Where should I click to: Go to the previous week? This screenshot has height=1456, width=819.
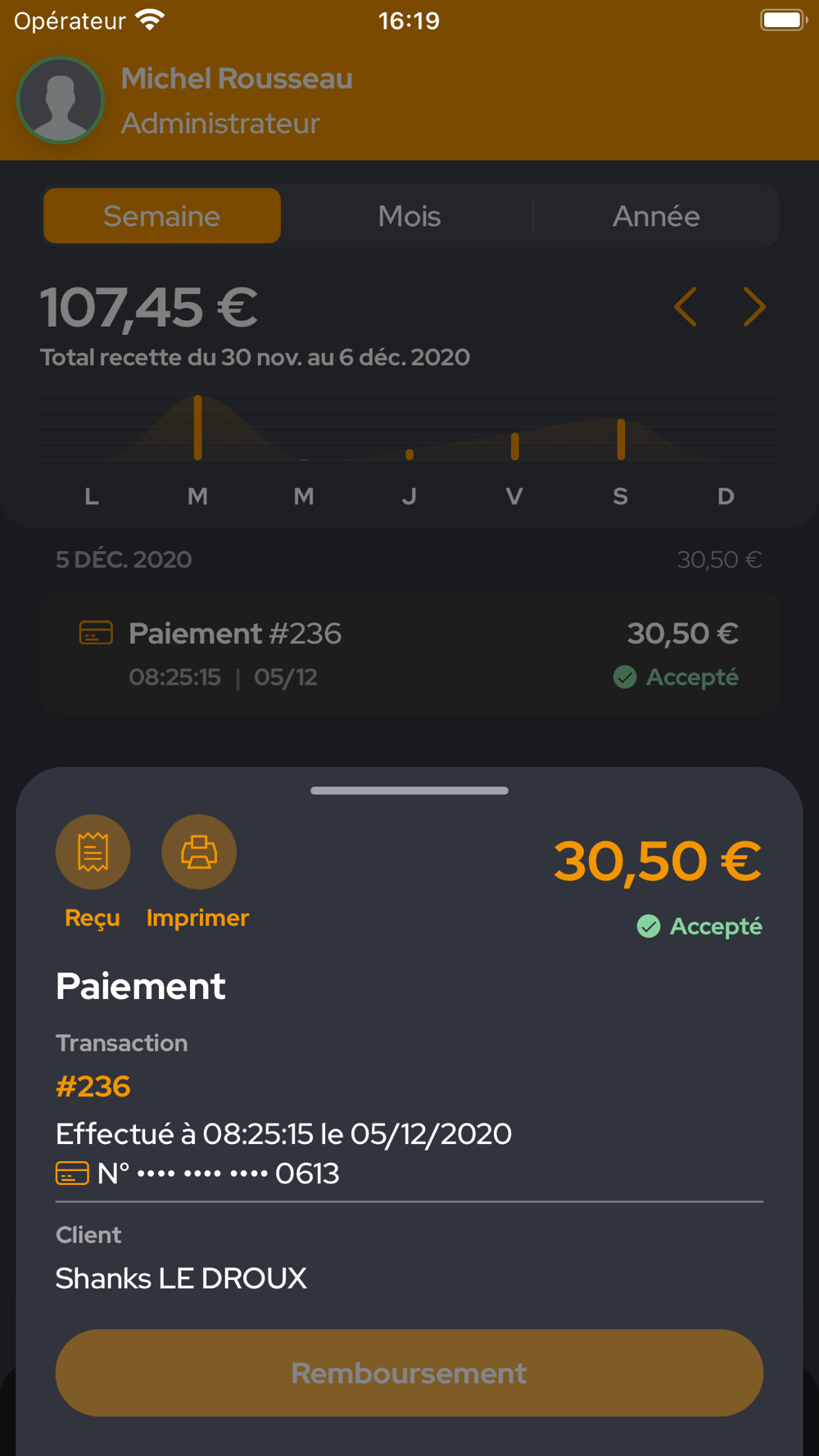[686, 307]
